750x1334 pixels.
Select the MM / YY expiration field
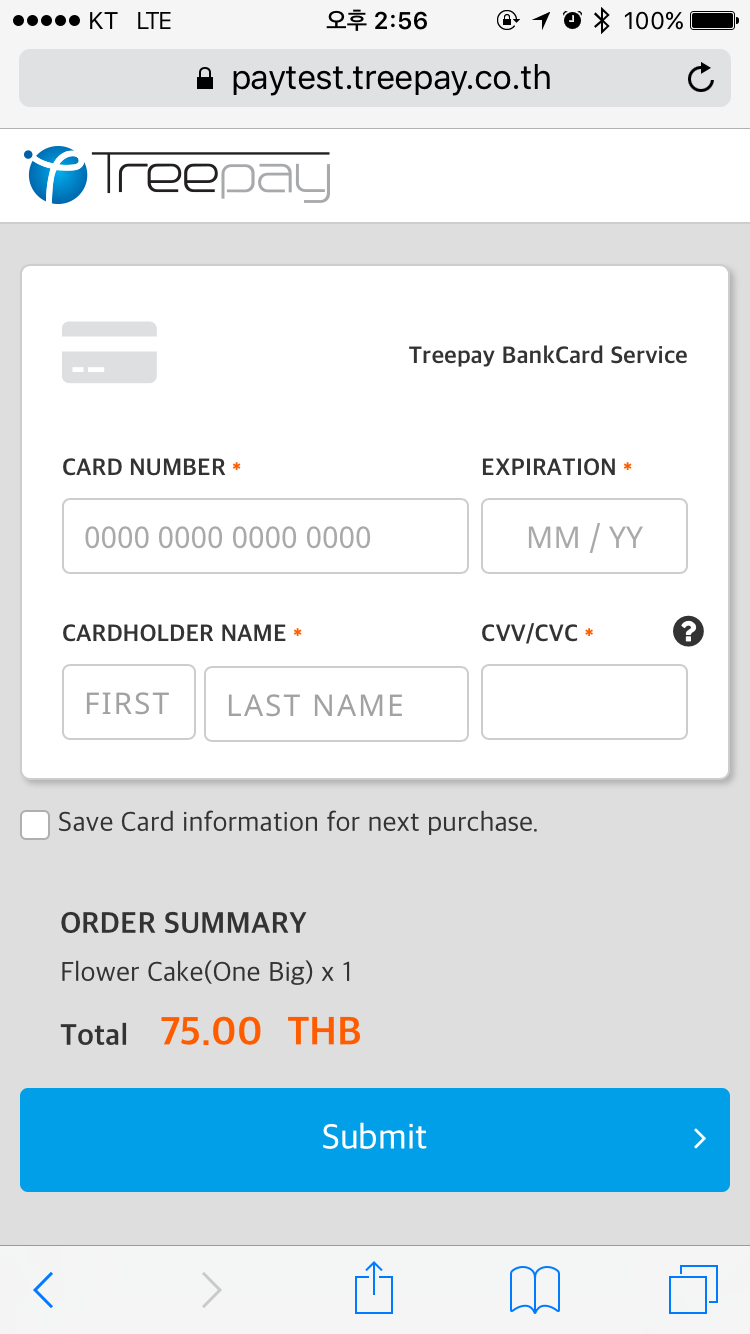pos(584,536)
